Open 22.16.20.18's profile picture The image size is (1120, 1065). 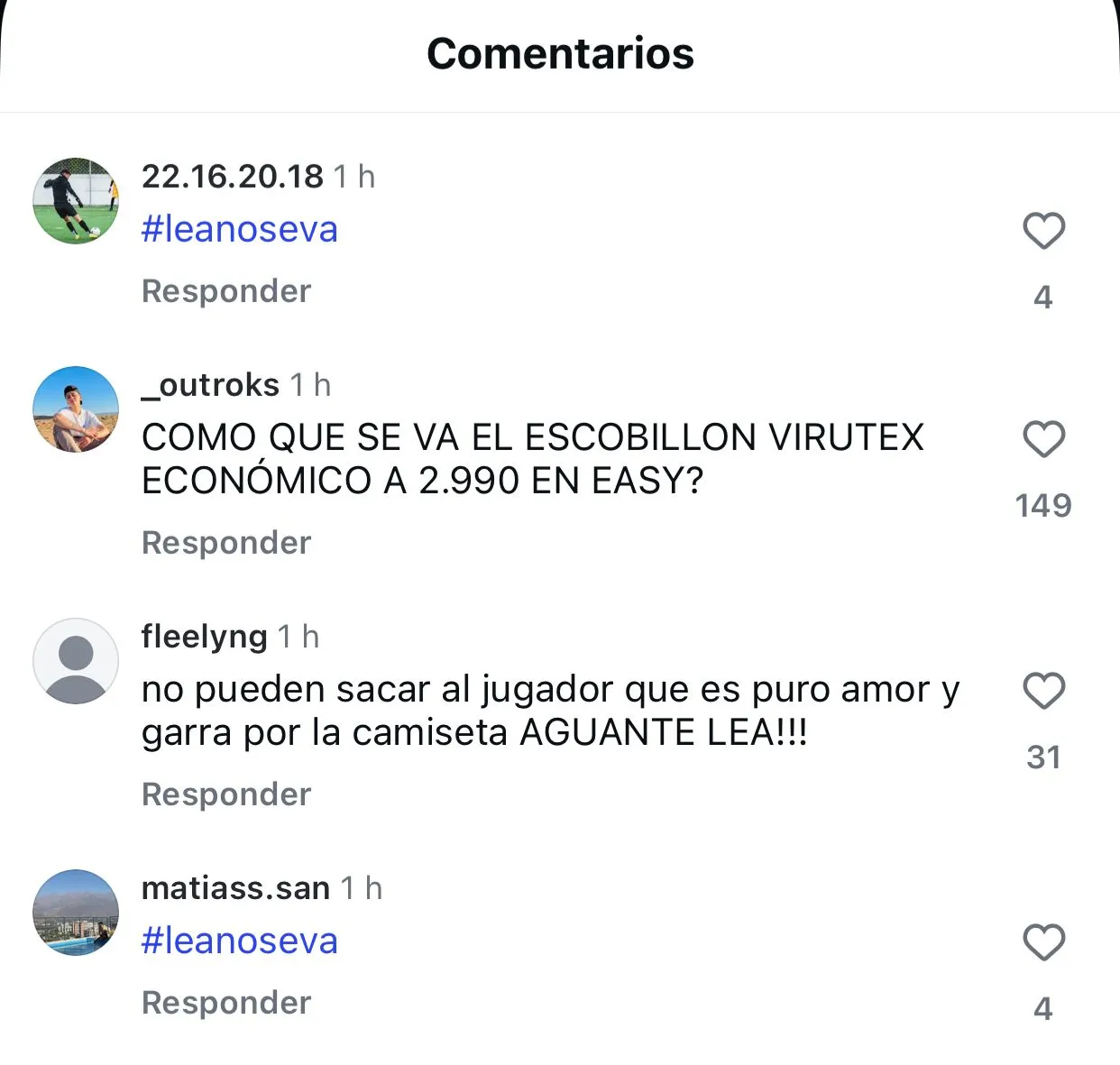76,201
